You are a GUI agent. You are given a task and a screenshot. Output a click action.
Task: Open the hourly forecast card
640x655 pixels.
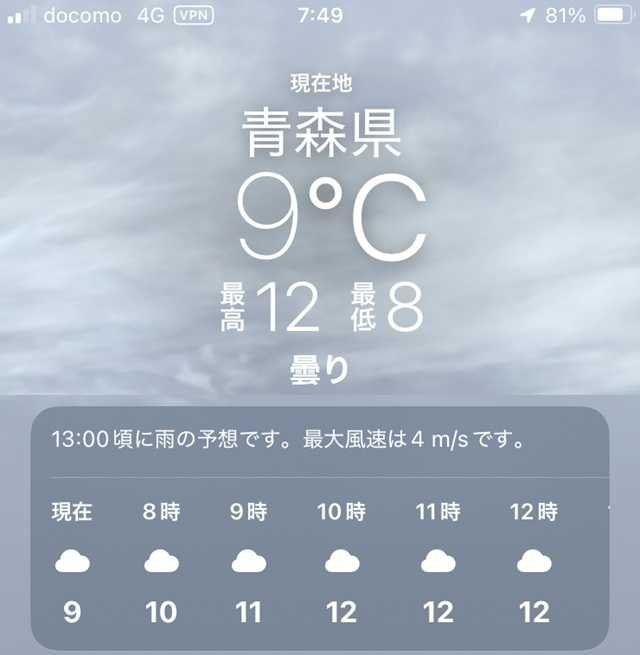pyautogui.click(x=320, y=530)
